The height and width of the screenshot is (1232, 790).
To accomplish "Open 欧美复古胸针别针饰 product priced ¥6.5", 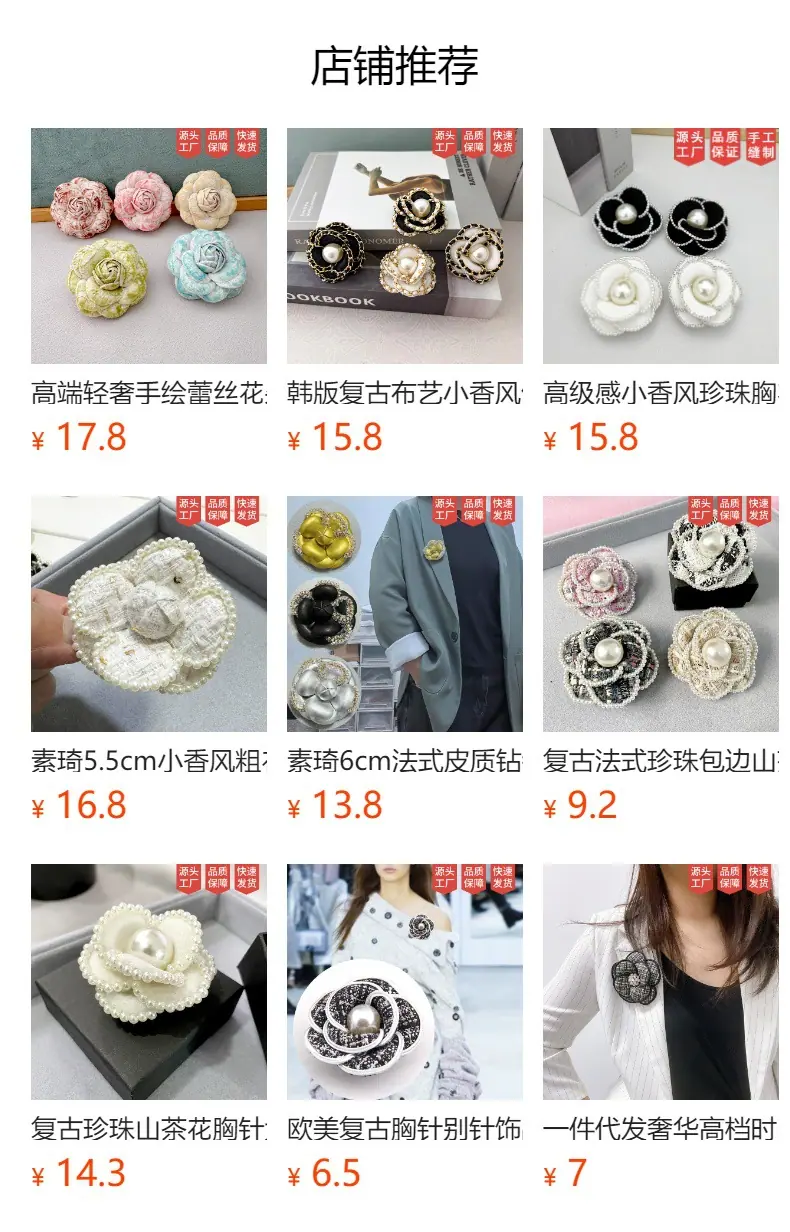I will click(405, 1028).
